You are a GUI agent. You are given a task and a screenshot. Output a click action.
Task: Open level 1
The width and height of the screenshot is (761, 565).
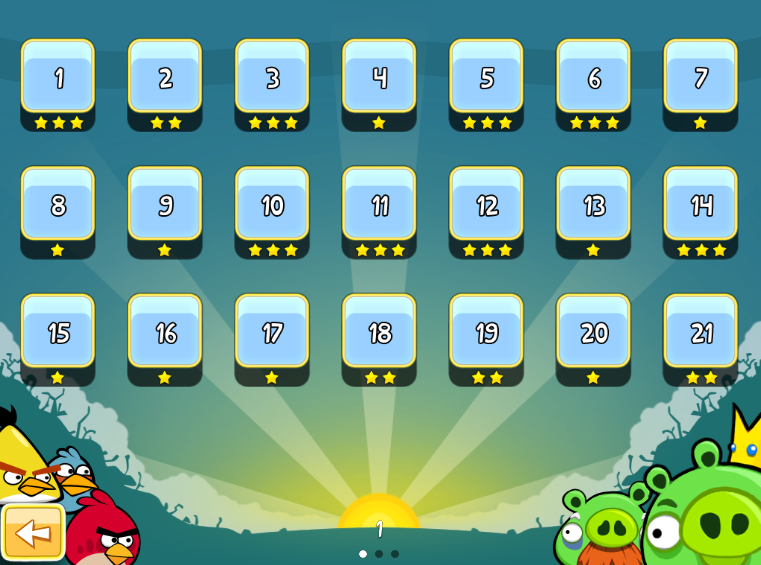[x=58, y=77]
